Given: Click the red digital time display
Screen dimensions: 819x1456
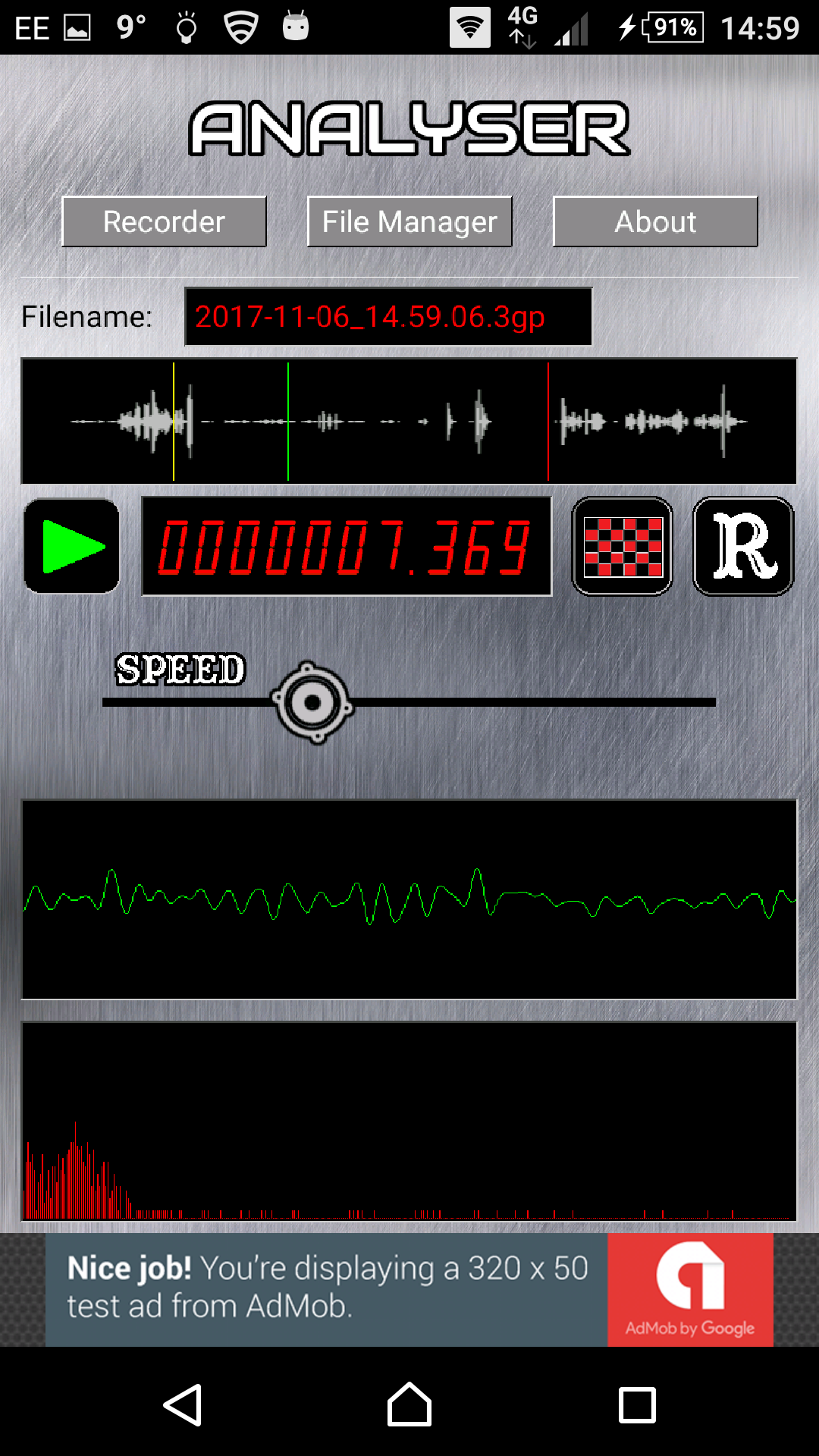Looking at the screenshot, I should click(x=347, y=548).
